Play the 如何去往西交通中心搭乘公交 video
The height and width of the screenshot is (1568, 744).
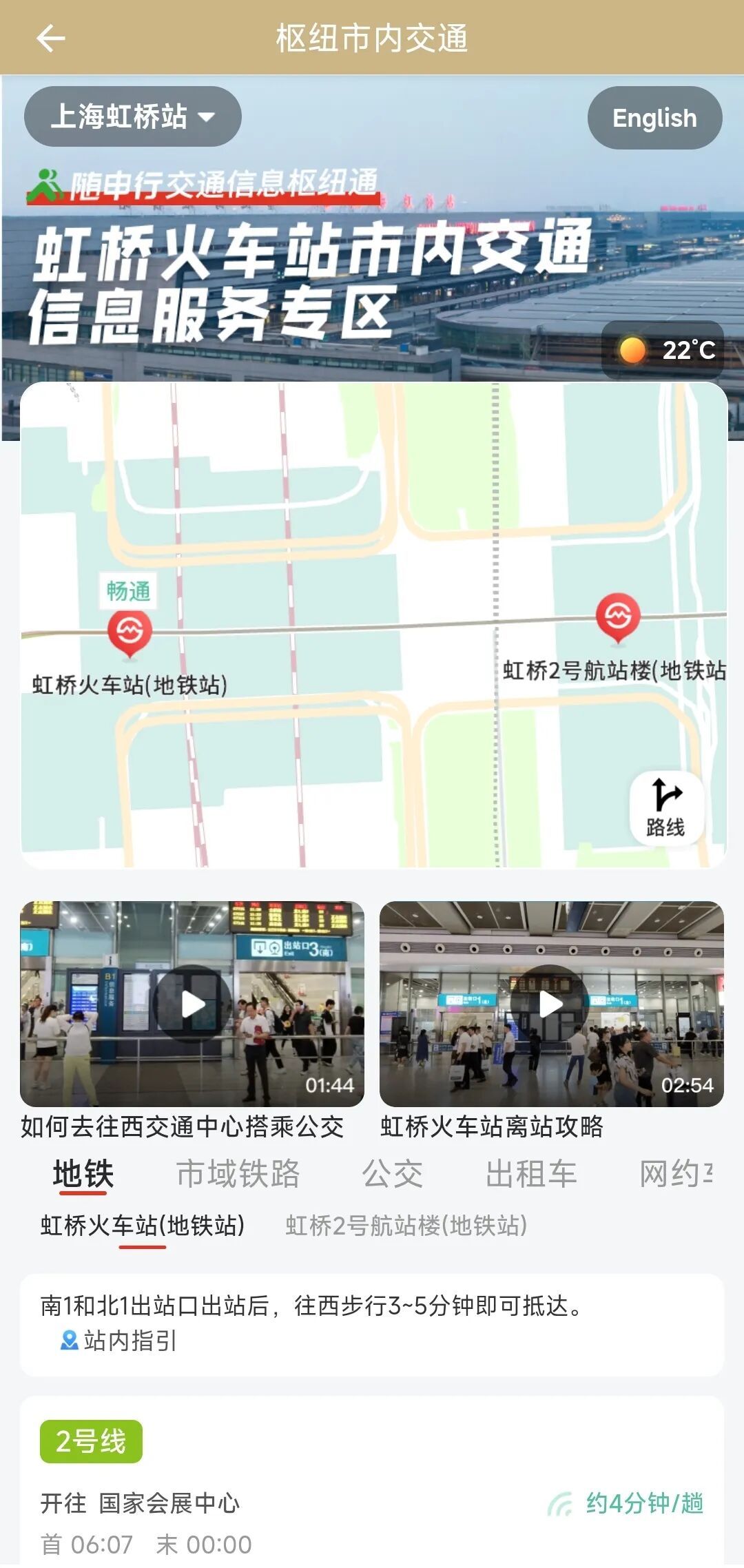tap(192, 1004)
